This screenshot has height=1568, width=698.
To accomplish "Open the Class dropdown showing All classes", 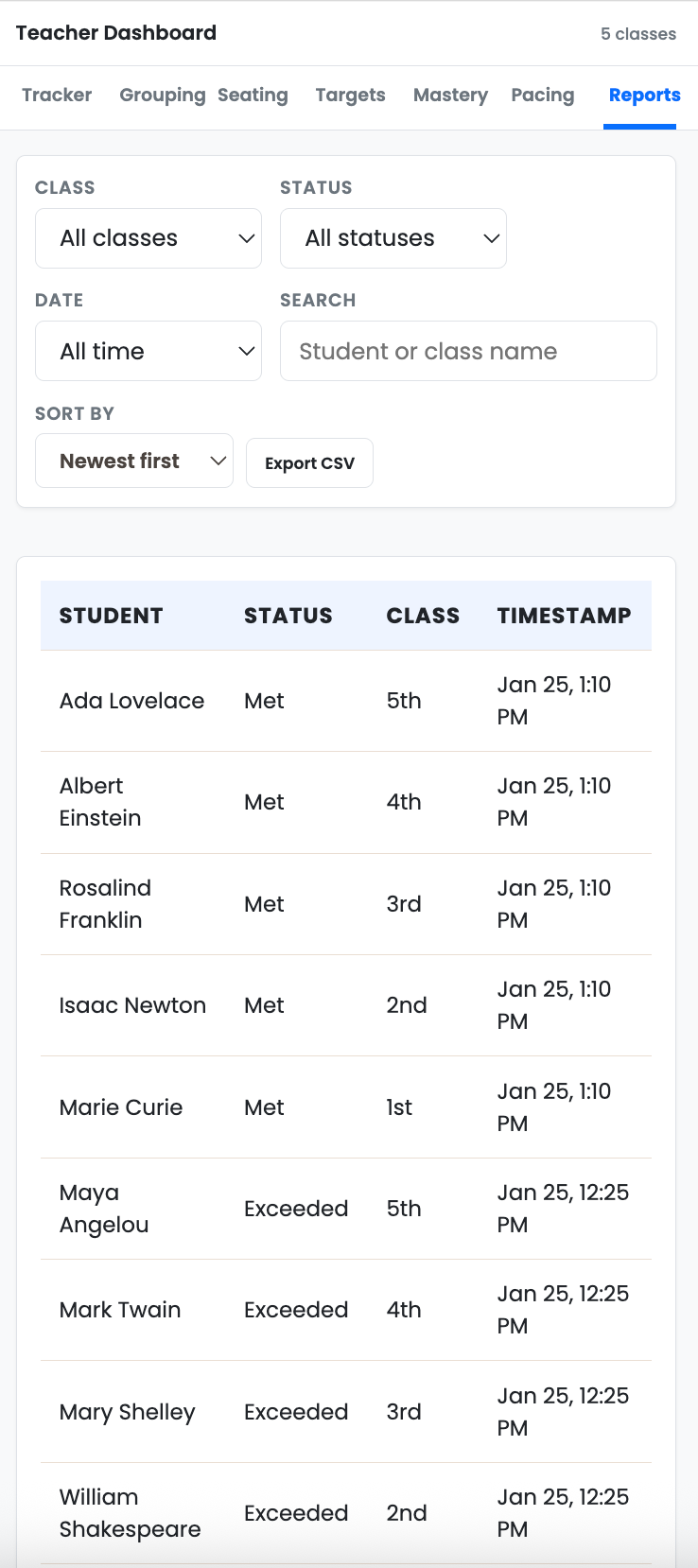I will pos(148,237).
